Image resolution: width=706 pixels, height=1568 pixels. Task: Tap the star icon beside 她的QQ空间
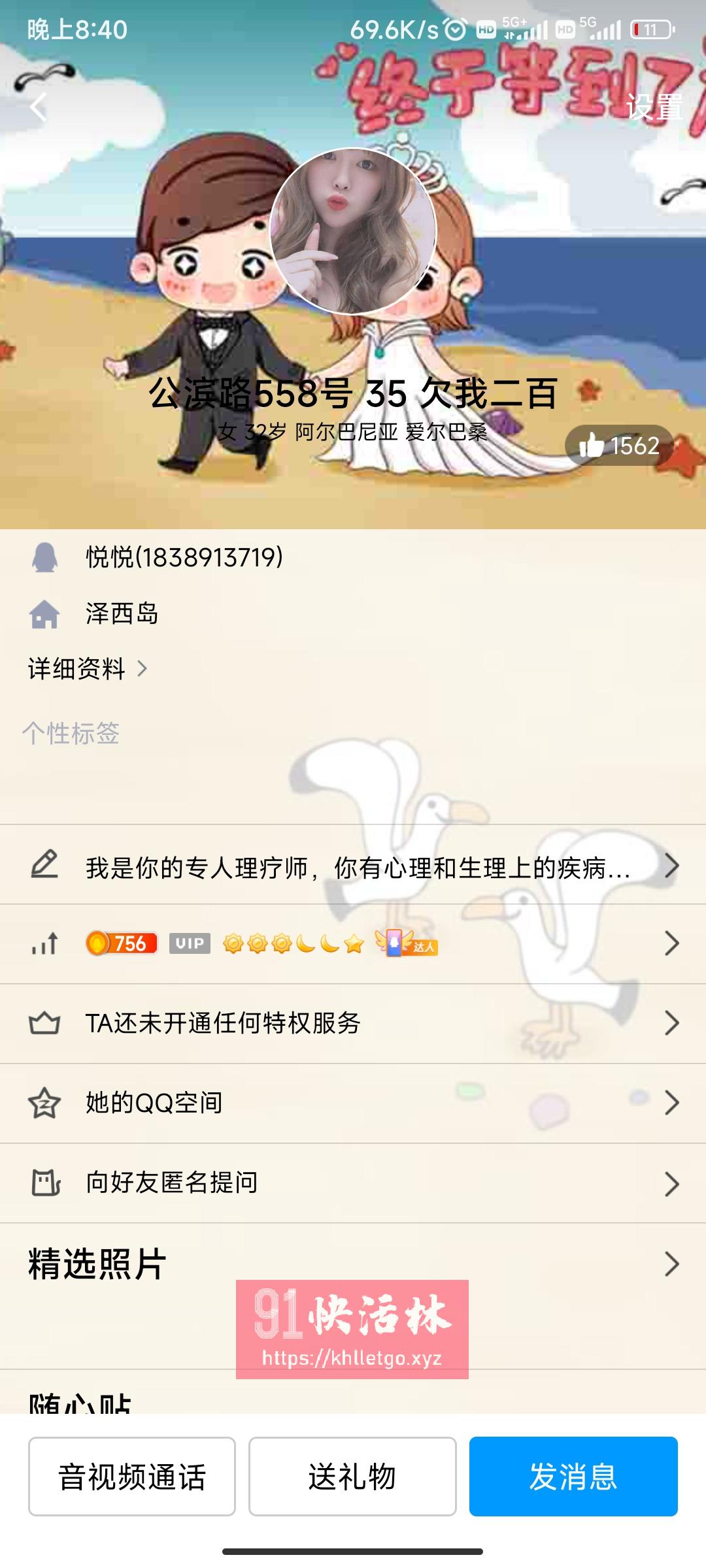tap(44, 1102)
